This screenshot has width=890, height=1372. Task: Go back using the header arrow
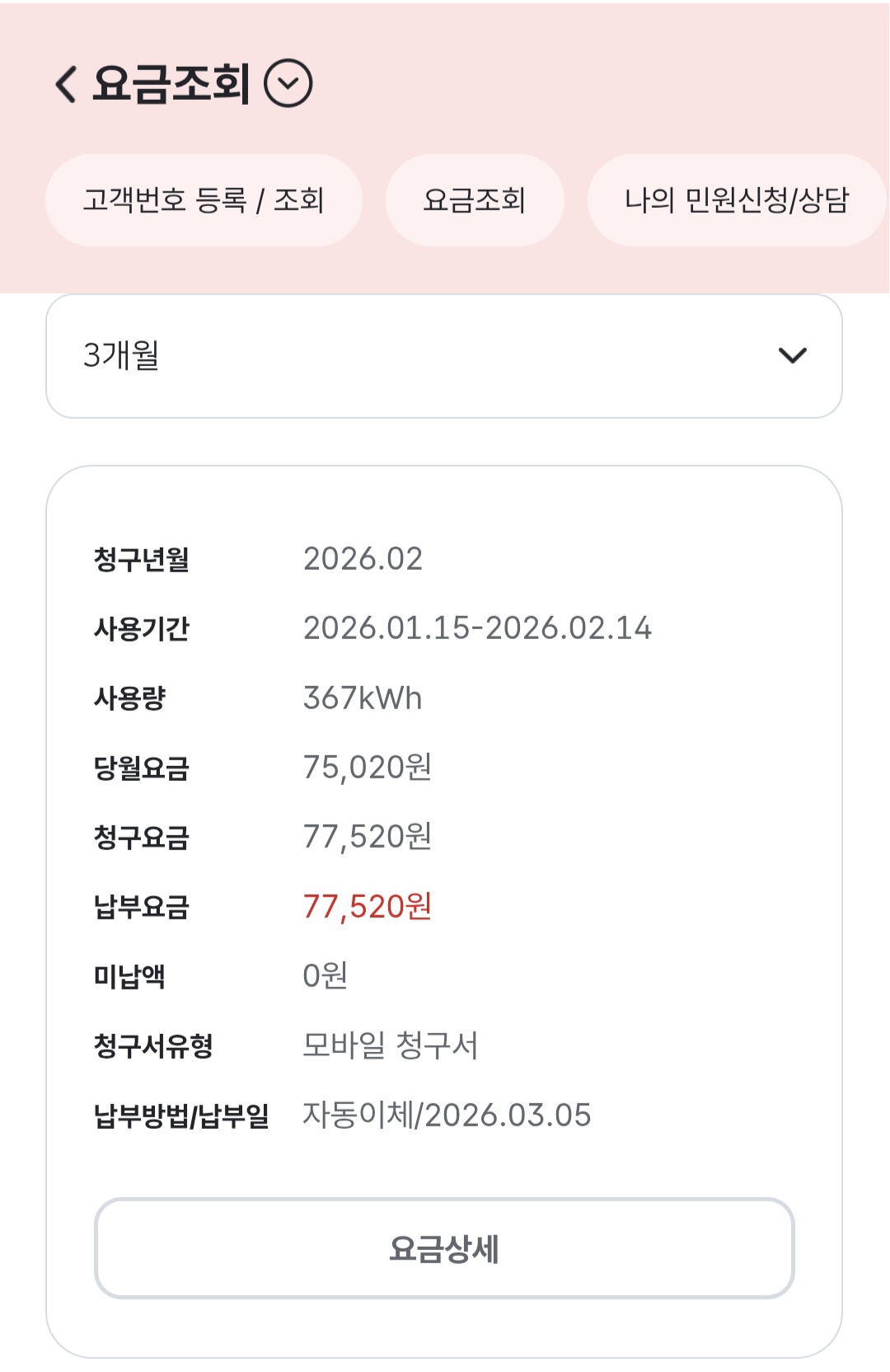click(66, 84)
